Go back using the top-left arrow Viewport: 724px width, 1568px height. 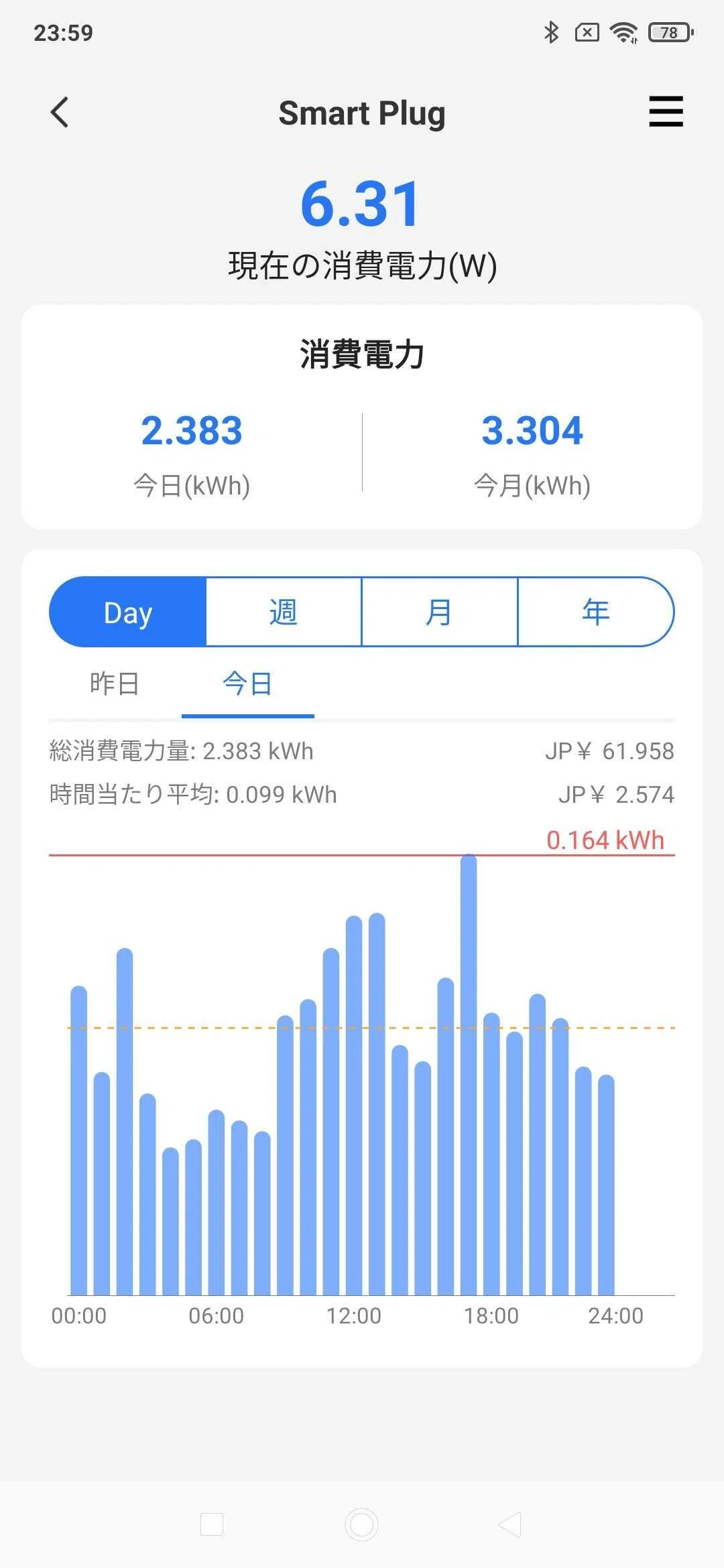click(60, 112)
